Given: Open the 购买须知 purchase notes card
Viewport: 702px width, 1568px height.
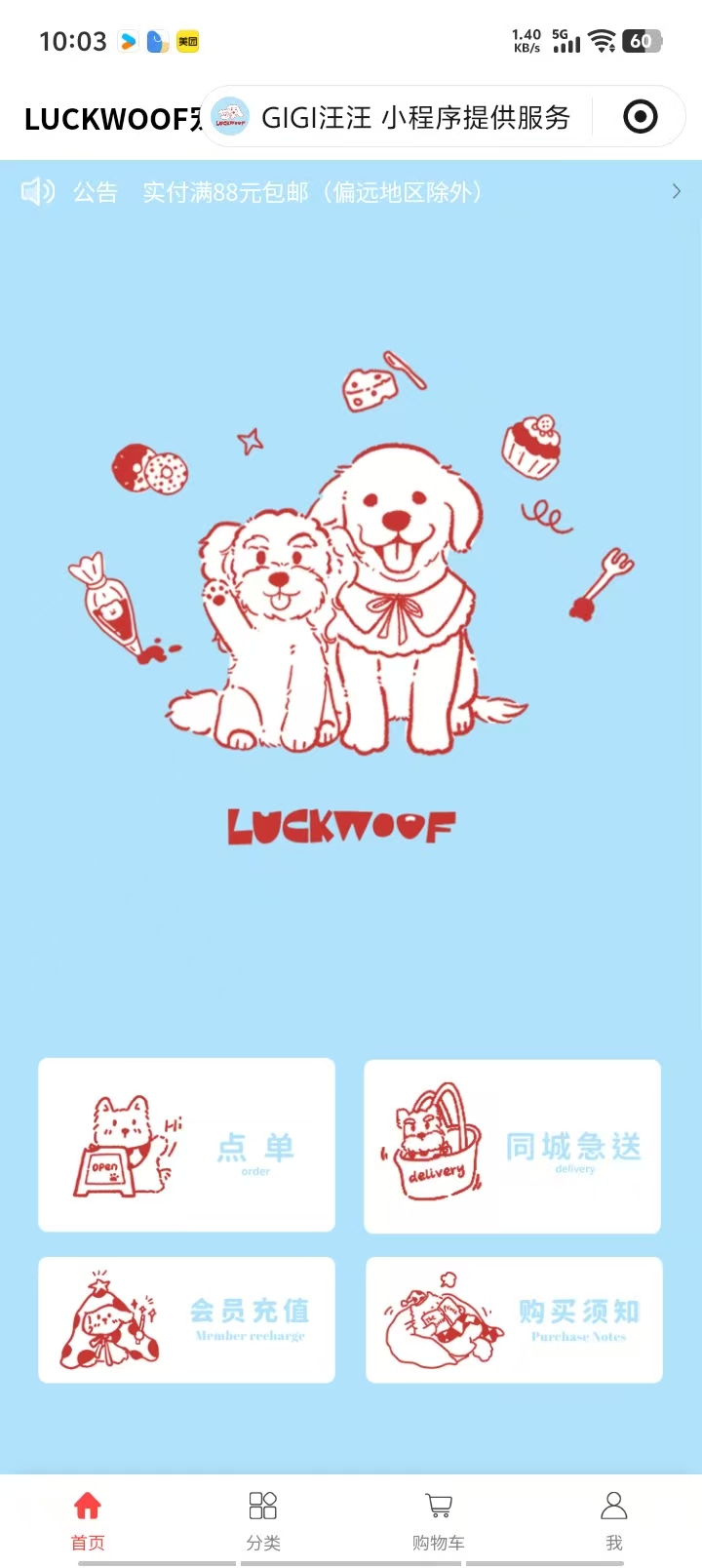Looking at the screenshot, I should 514,1319.
